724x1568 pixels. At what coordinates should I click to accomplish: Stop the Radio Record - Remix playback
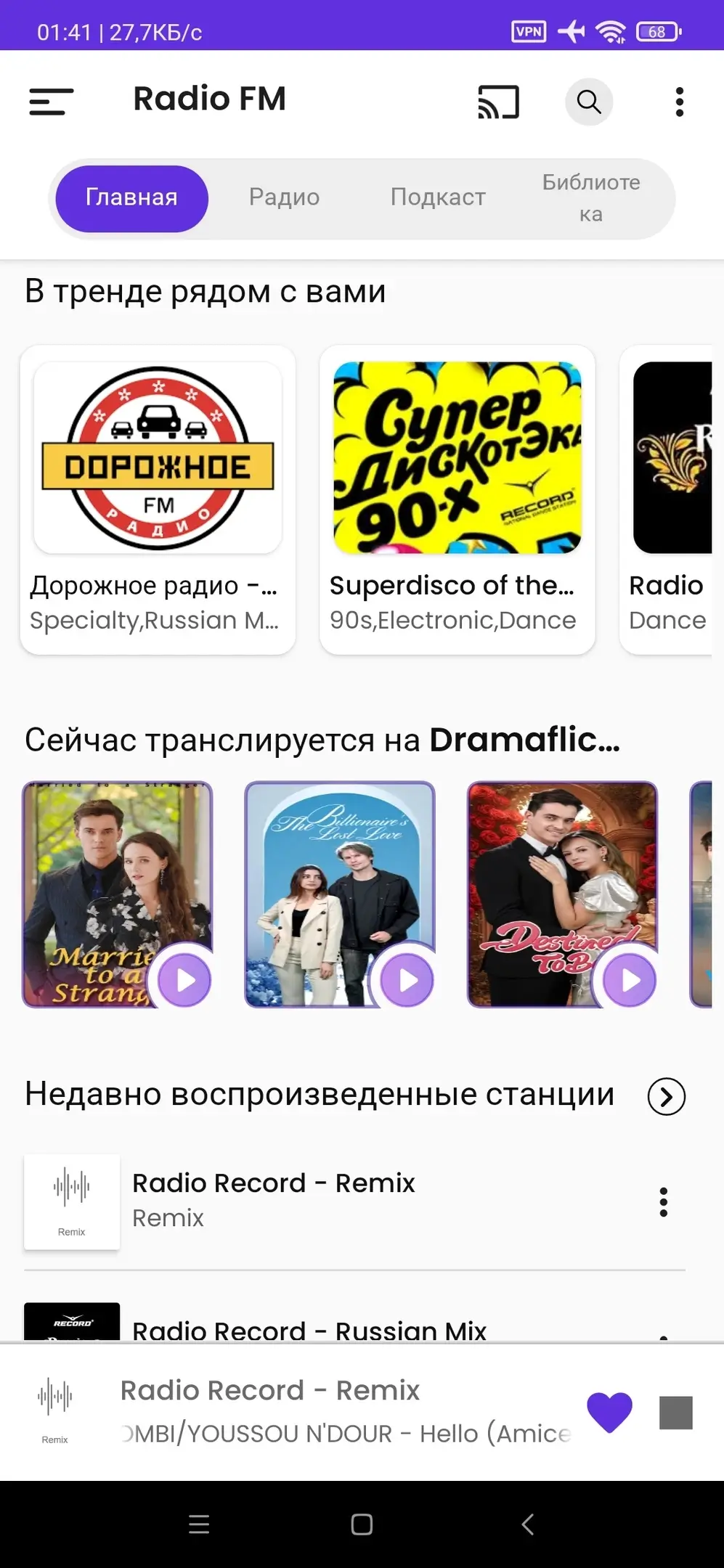pos(675,1413)
